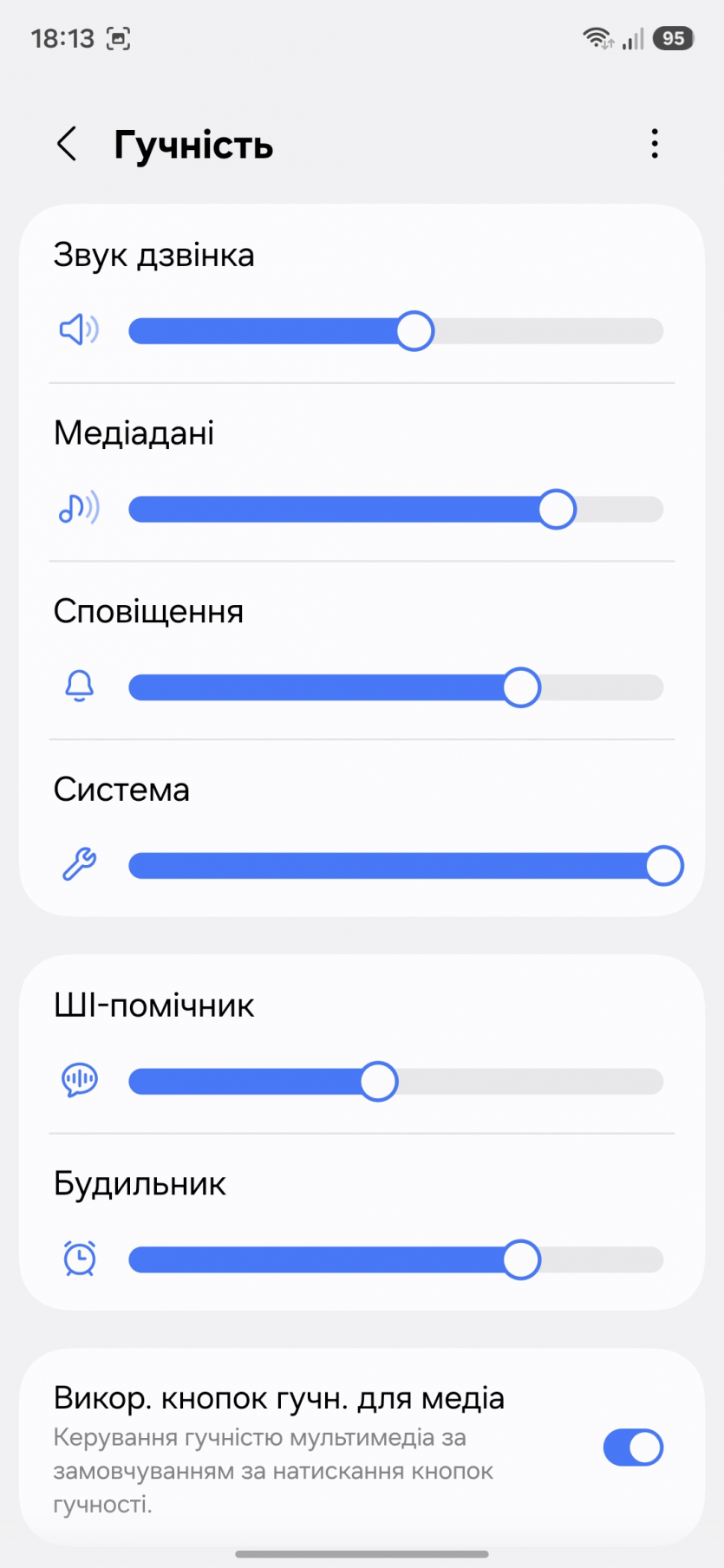Mute ringtone via the speaker icon
Viewport: 724px width, 1568px height.
[79, 330]
